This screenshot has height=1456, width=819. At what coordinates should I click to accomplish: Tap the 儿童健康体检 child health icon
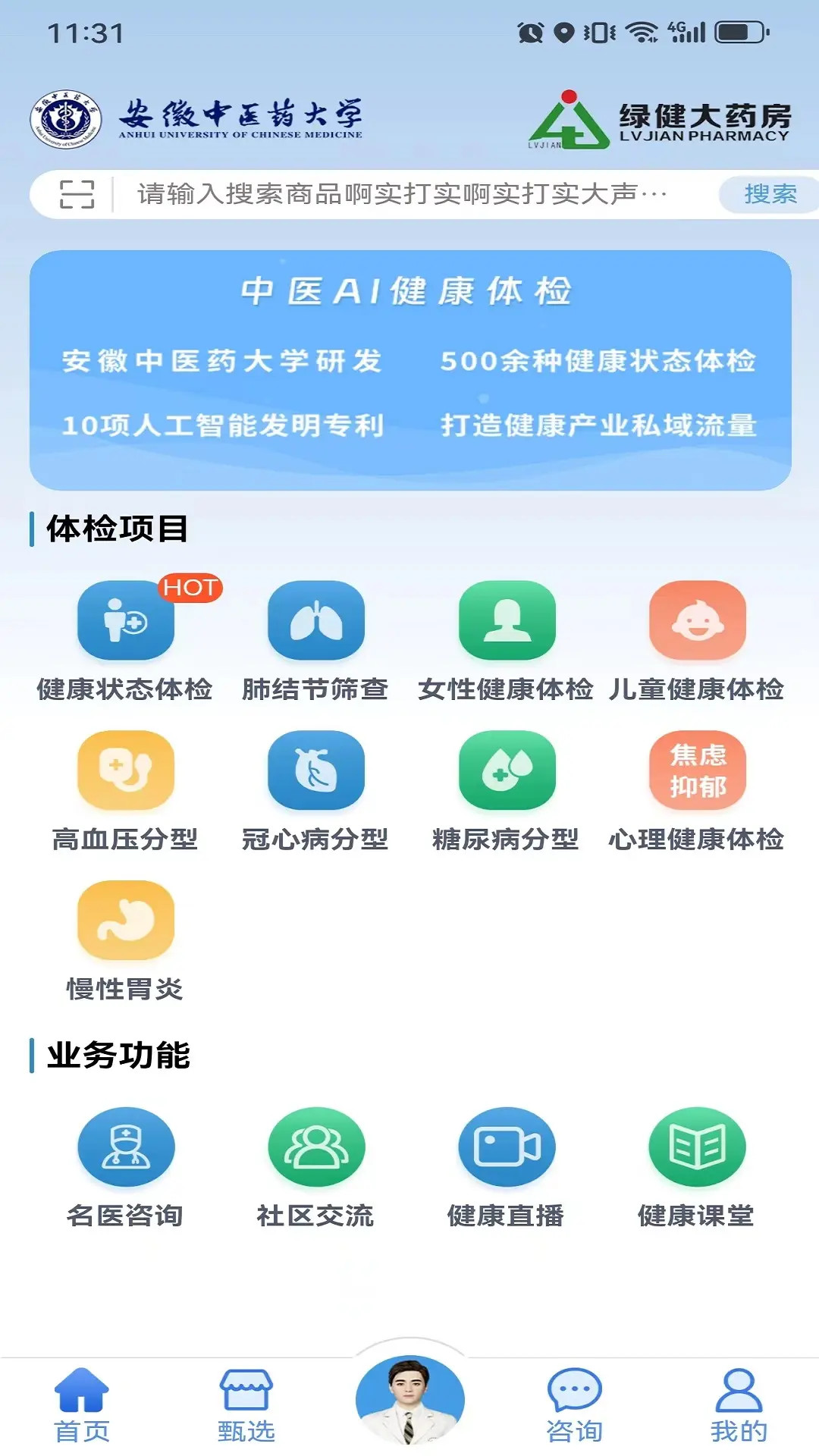[x=698, y=622]
